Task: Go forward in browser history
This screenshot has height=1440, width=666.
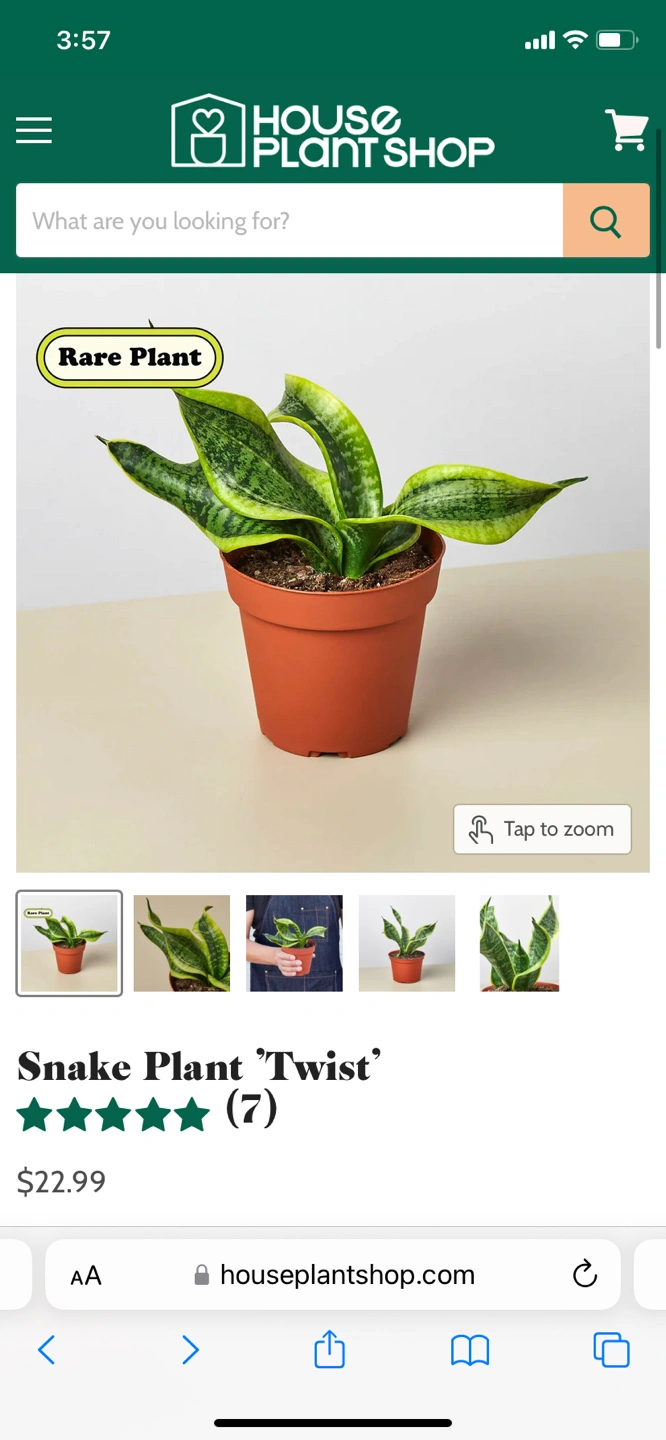Action: (x=190, y=1350)
